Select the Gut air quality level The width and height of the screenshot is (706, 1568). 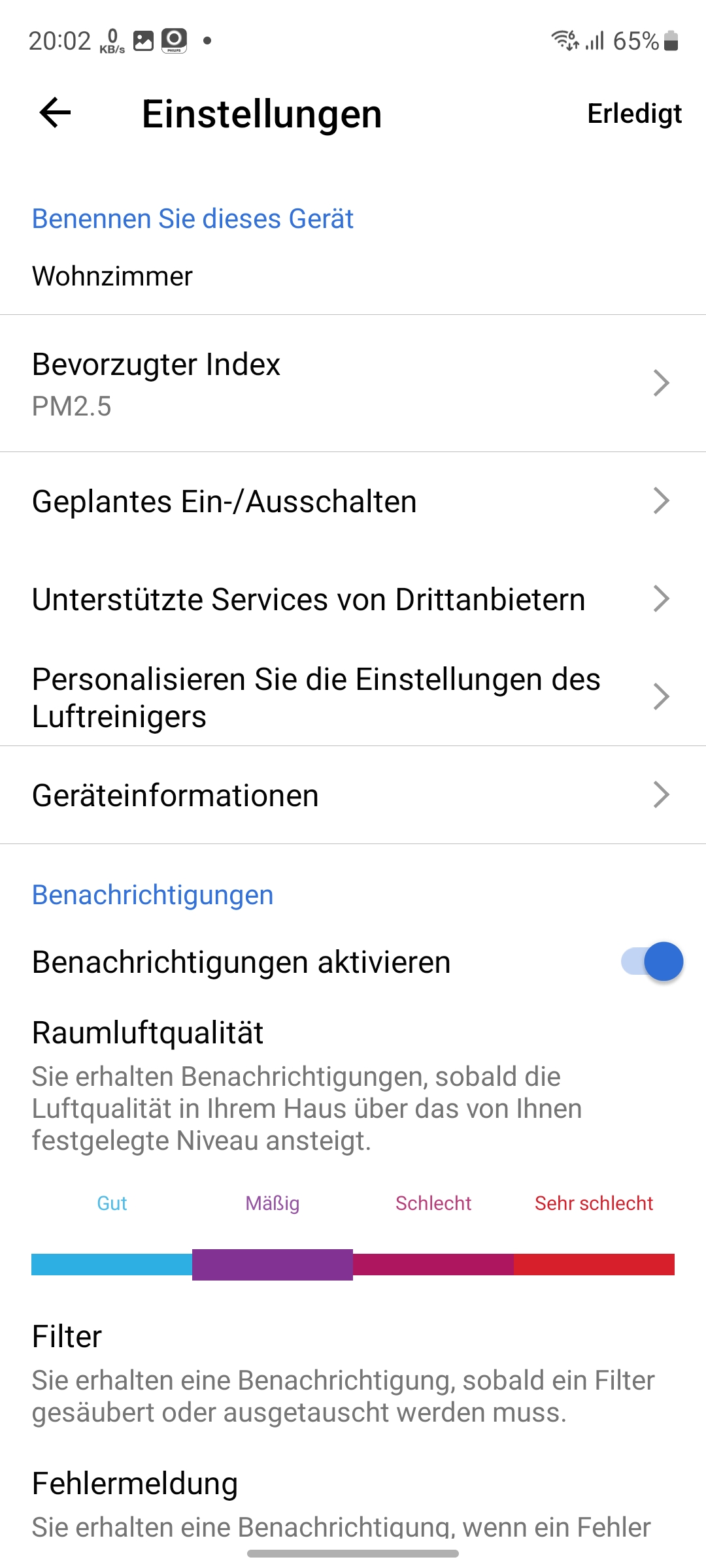tap(112, 1264)
